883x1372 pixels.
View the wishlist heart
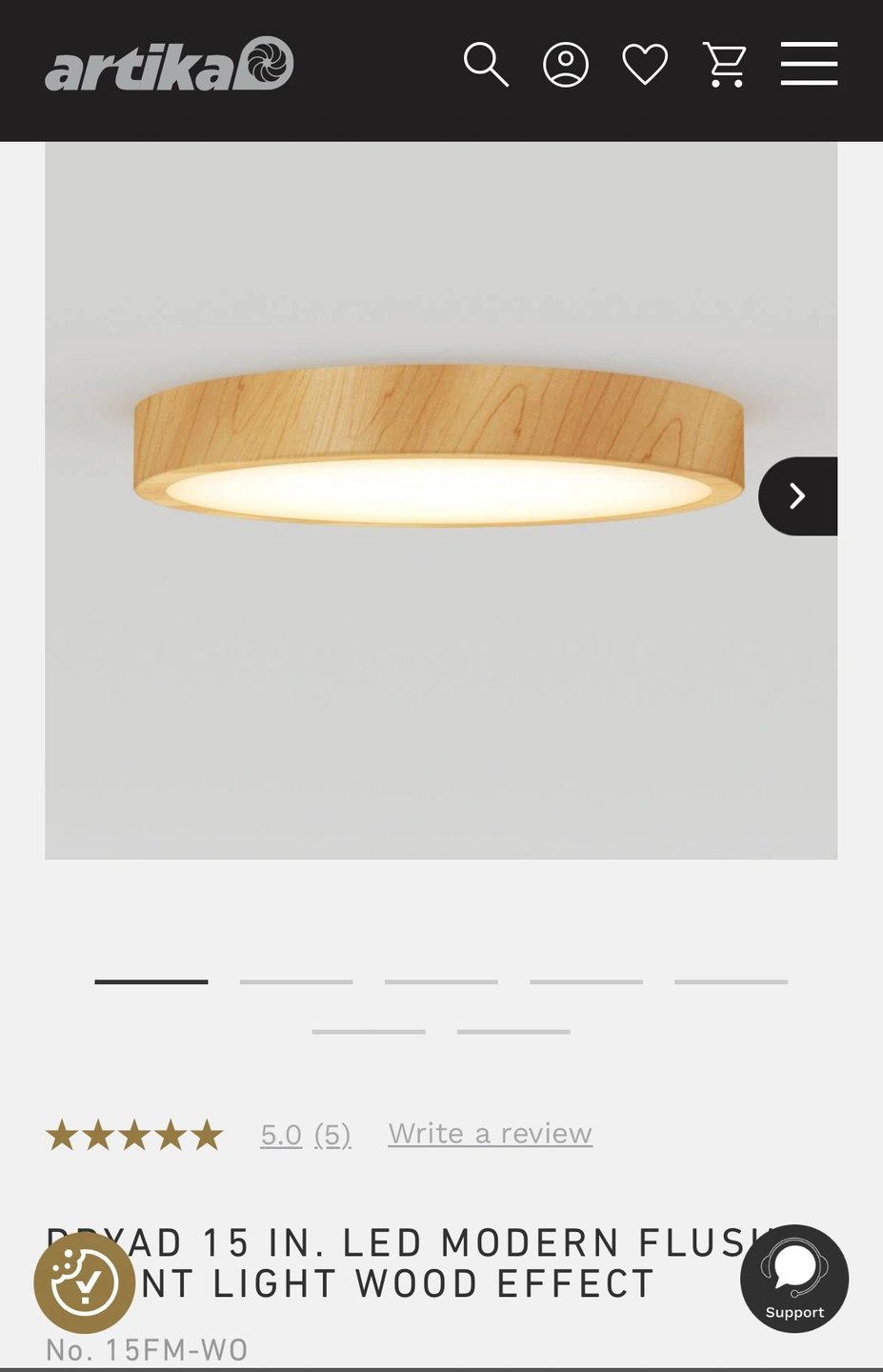645,65
